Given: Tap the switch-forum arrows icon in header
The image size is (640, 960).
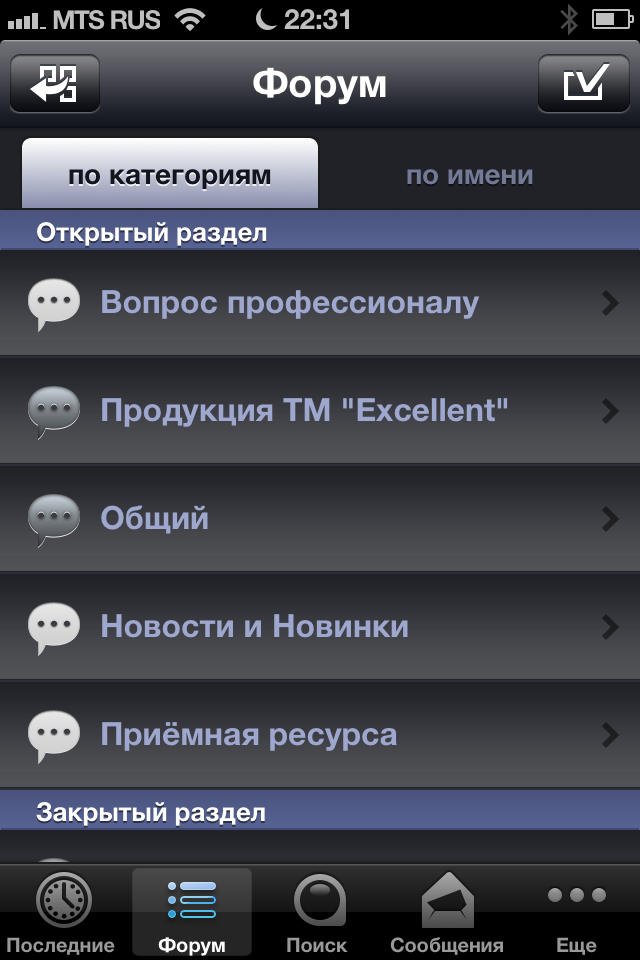Looking at the screenshot, I should (x=55, y=84).
